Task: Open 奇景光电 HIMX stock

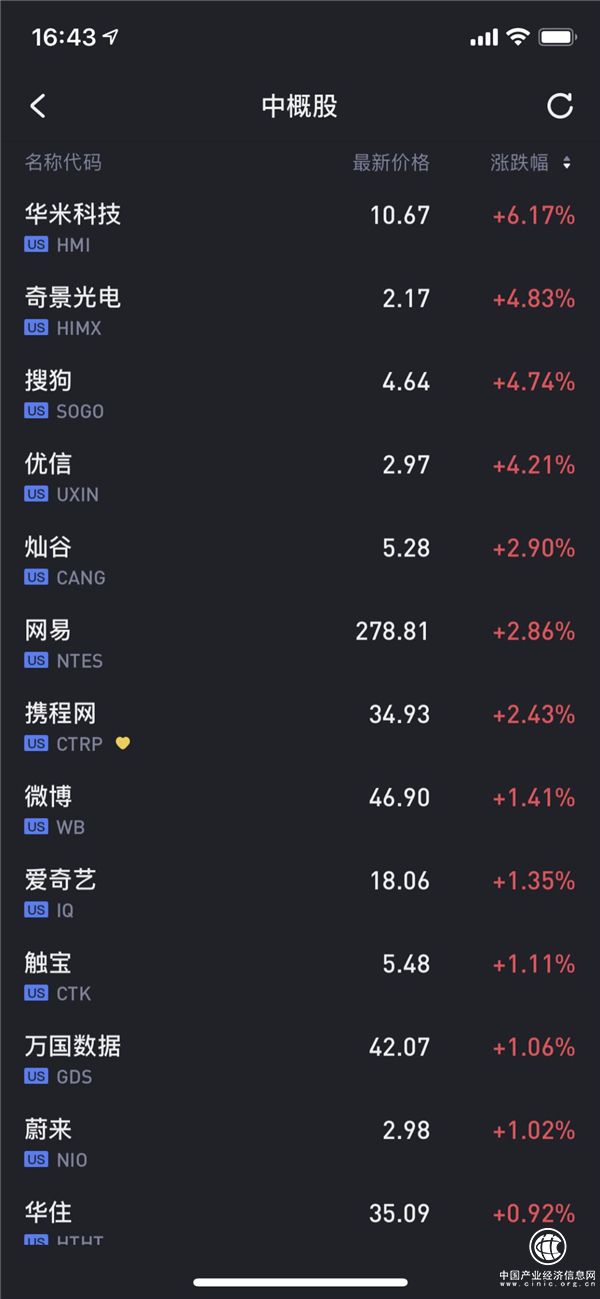Action: click(x=300, y=311)
